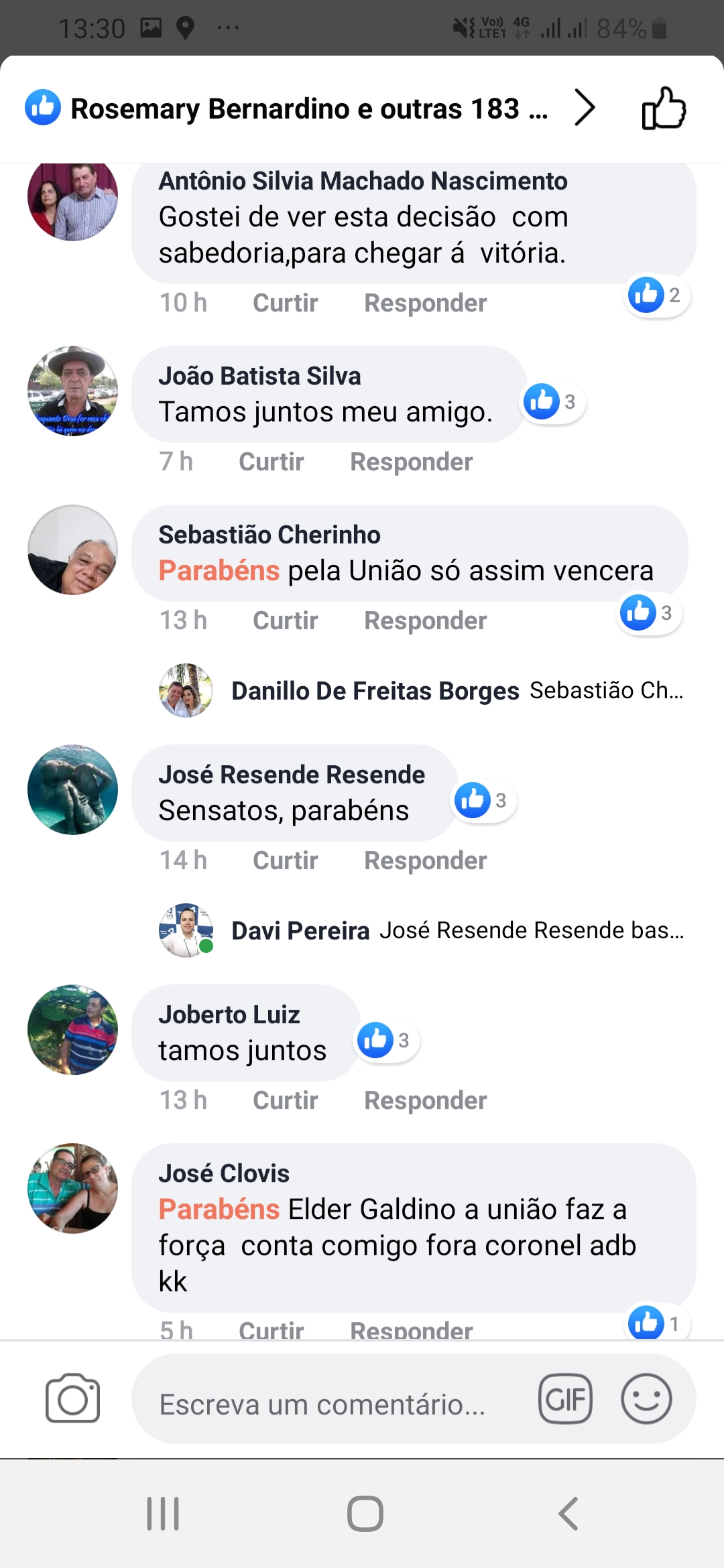Reply to Sebastião Cherinho's comment
This screenshot has width=724, height=1568.
pyautogui.click(x=425, y=620)
